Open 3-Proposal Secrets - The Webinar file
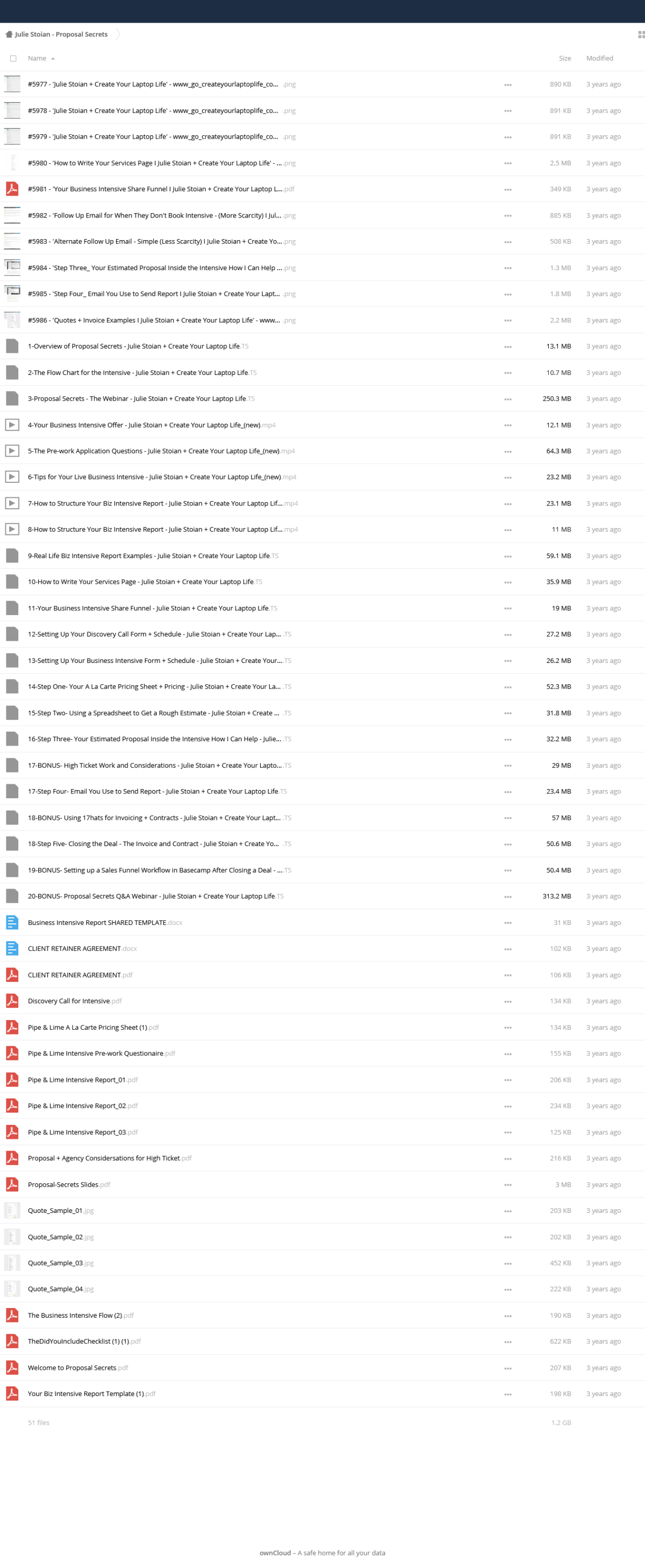645x1568 pixels. pyautogui.click(x=137, y=399)
